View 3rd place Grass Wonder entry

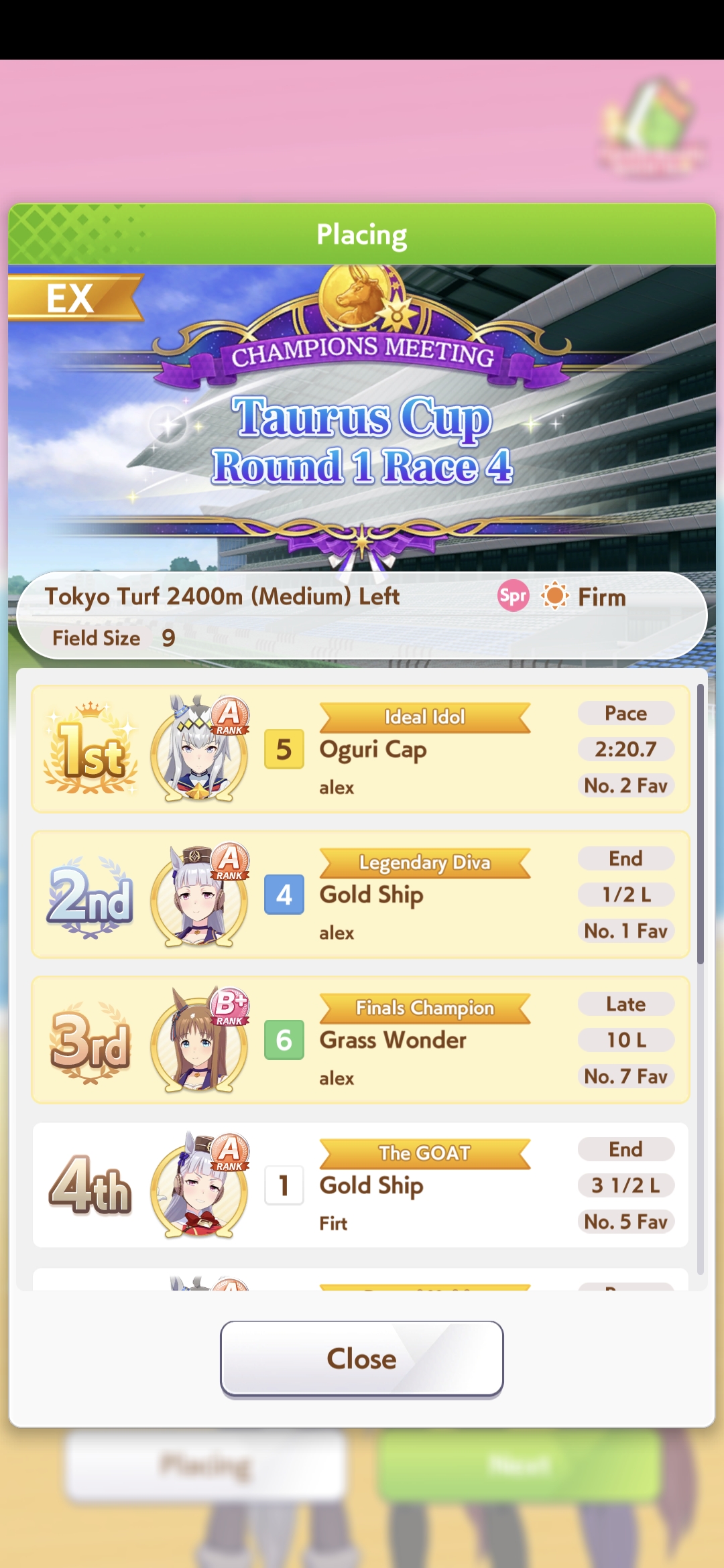pyautogui.click(x=361, y=1040)
